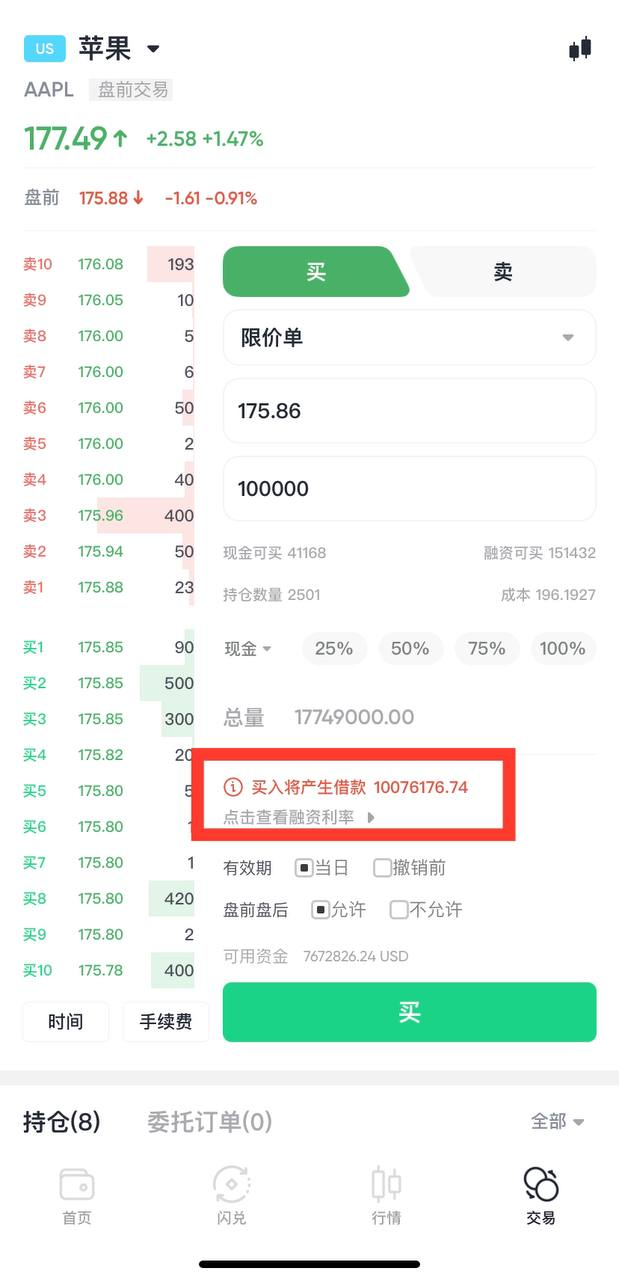
Task: Open the candlestick chart icon
Action: 580,48
